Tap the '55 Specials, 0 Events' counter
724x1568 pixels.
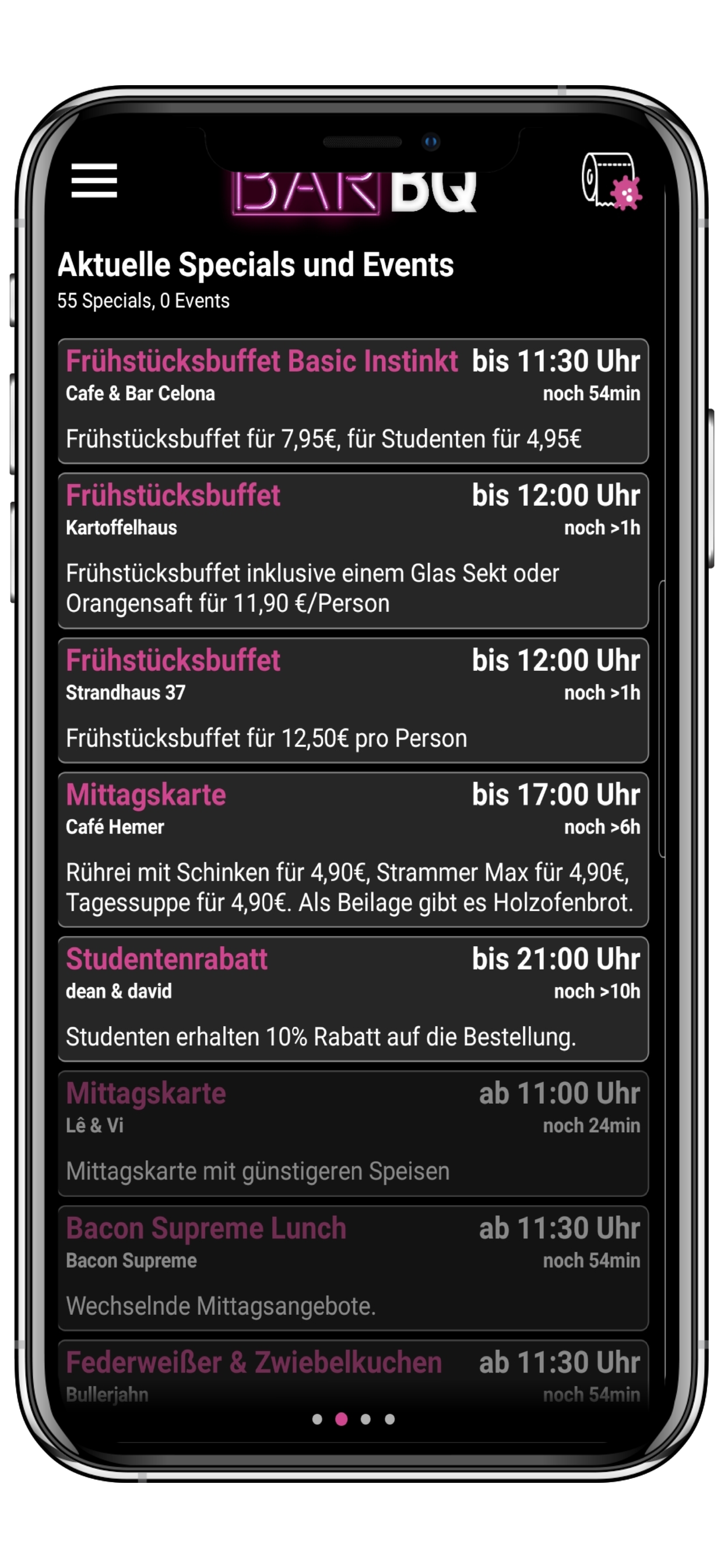coord(143,299)
